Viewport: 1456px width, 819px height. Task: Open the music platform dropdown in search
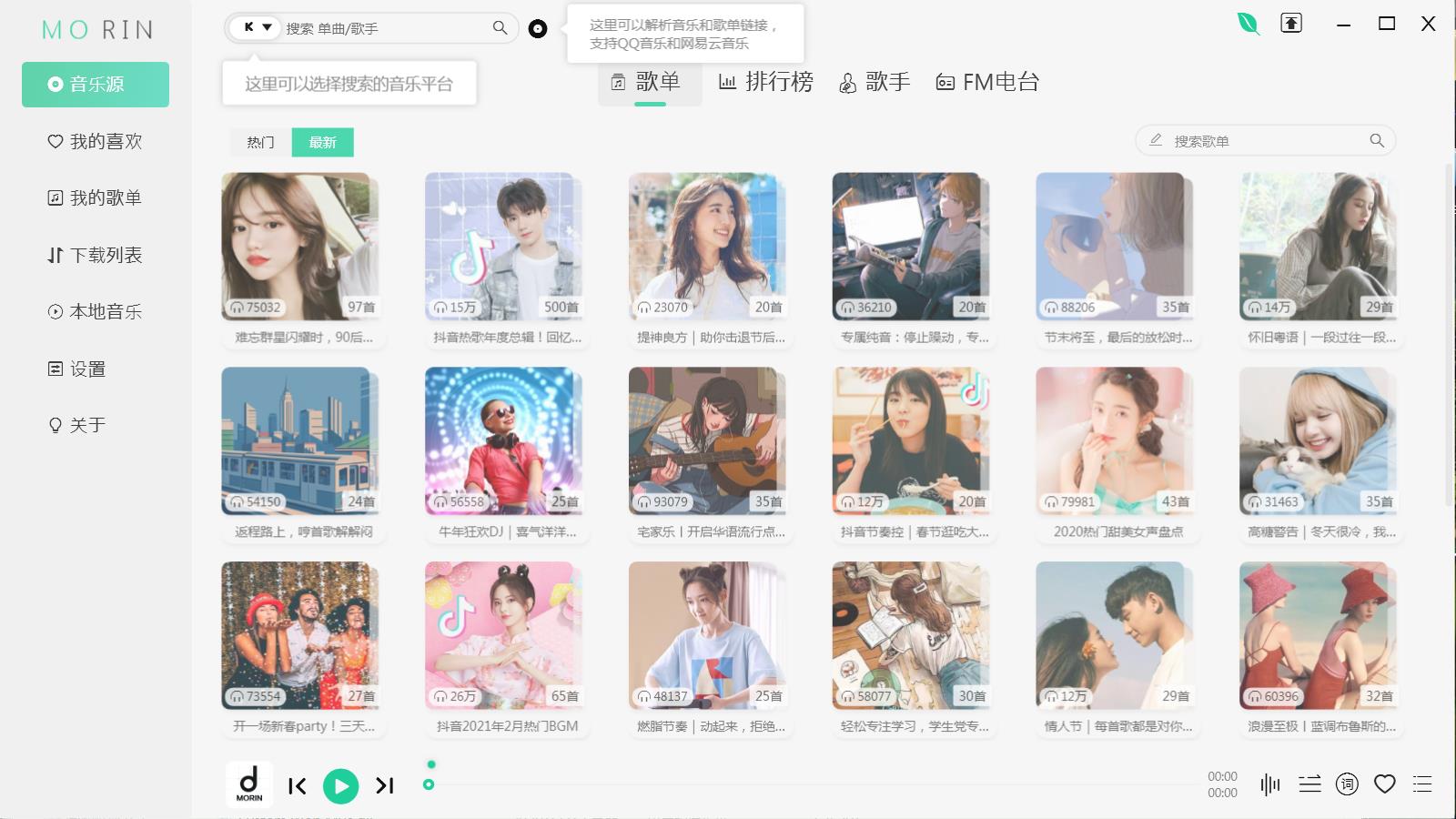point(256,27)
